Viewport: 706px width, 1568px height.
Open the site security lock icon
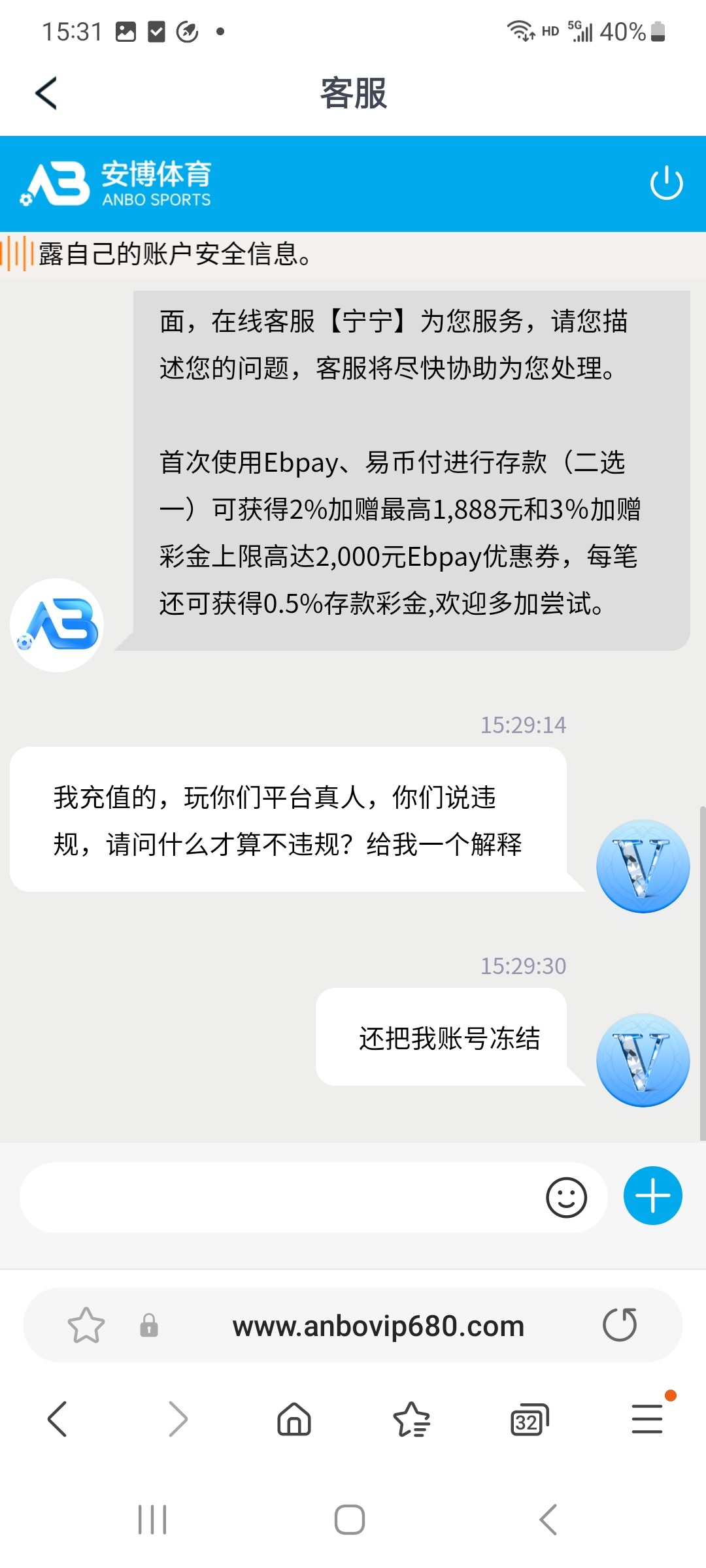tap(149, 1325)
